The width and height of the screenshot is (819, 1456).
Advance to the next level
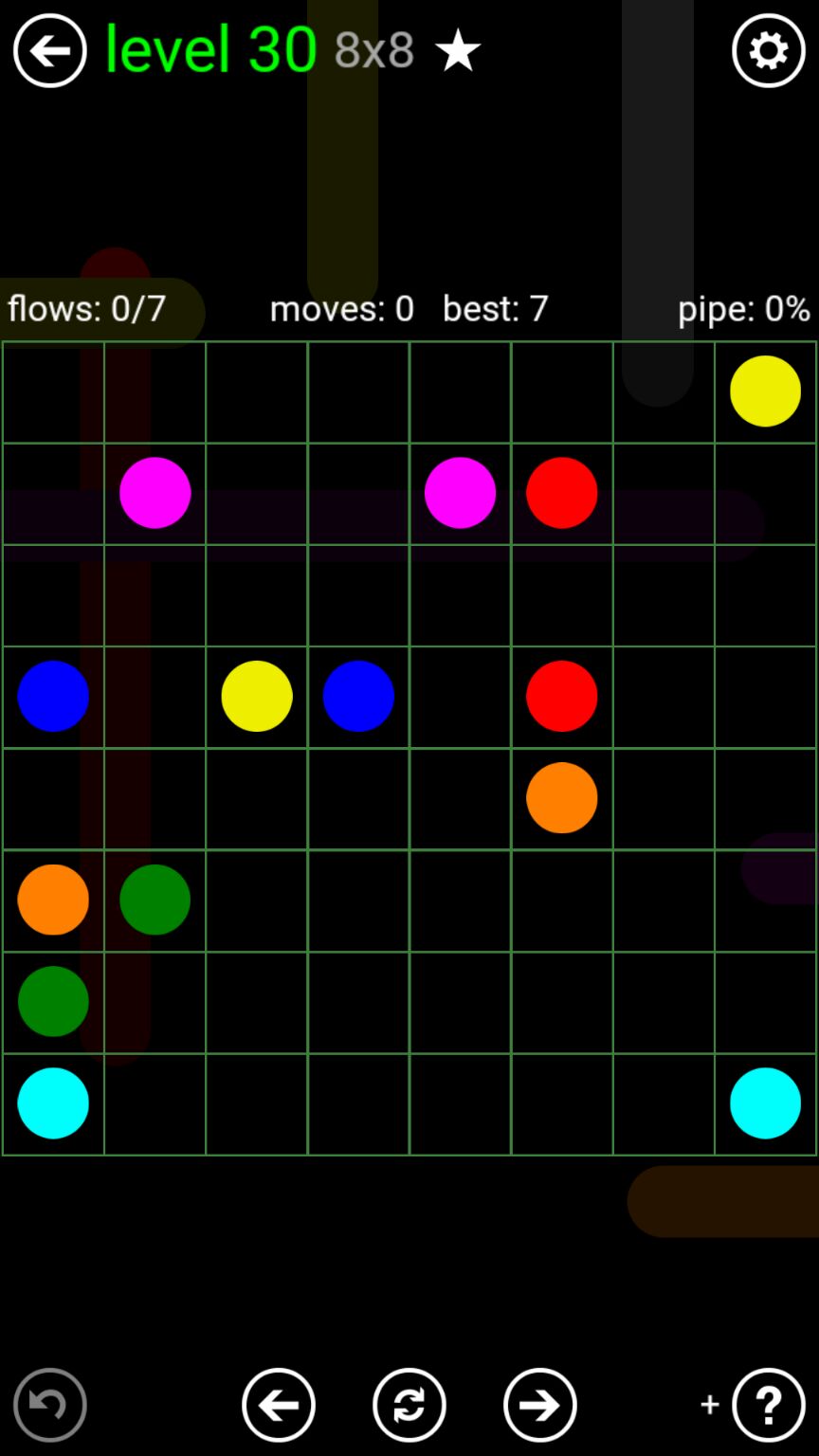pos(540,1404)
